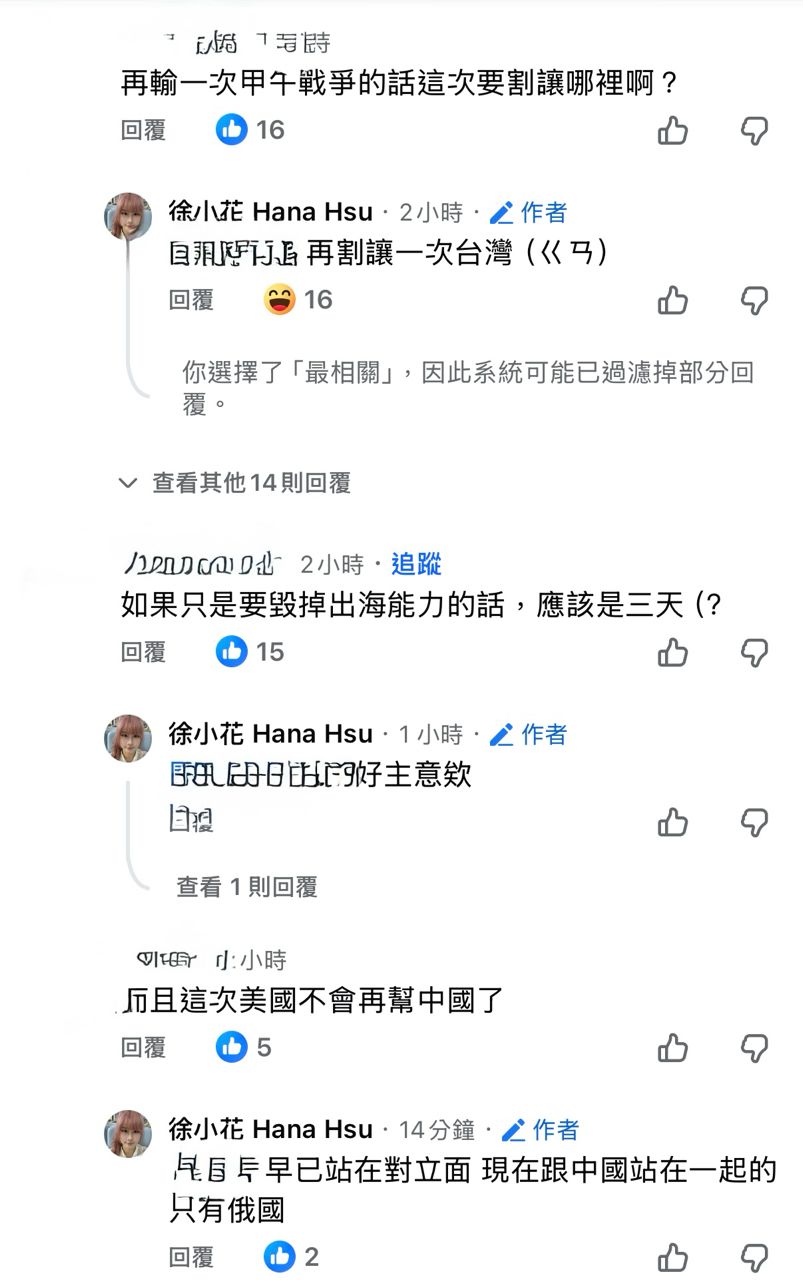
Task: Like the 毀掉出海能力 comment
Action: coord(673,653)
